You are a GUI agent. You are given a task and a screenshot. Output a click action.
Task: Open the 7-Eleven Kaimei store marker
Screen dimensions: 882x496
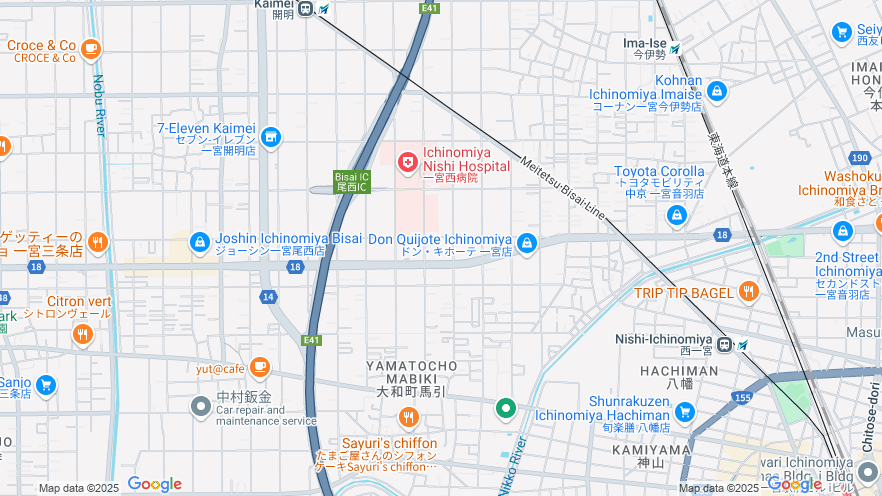click(271, 137)
